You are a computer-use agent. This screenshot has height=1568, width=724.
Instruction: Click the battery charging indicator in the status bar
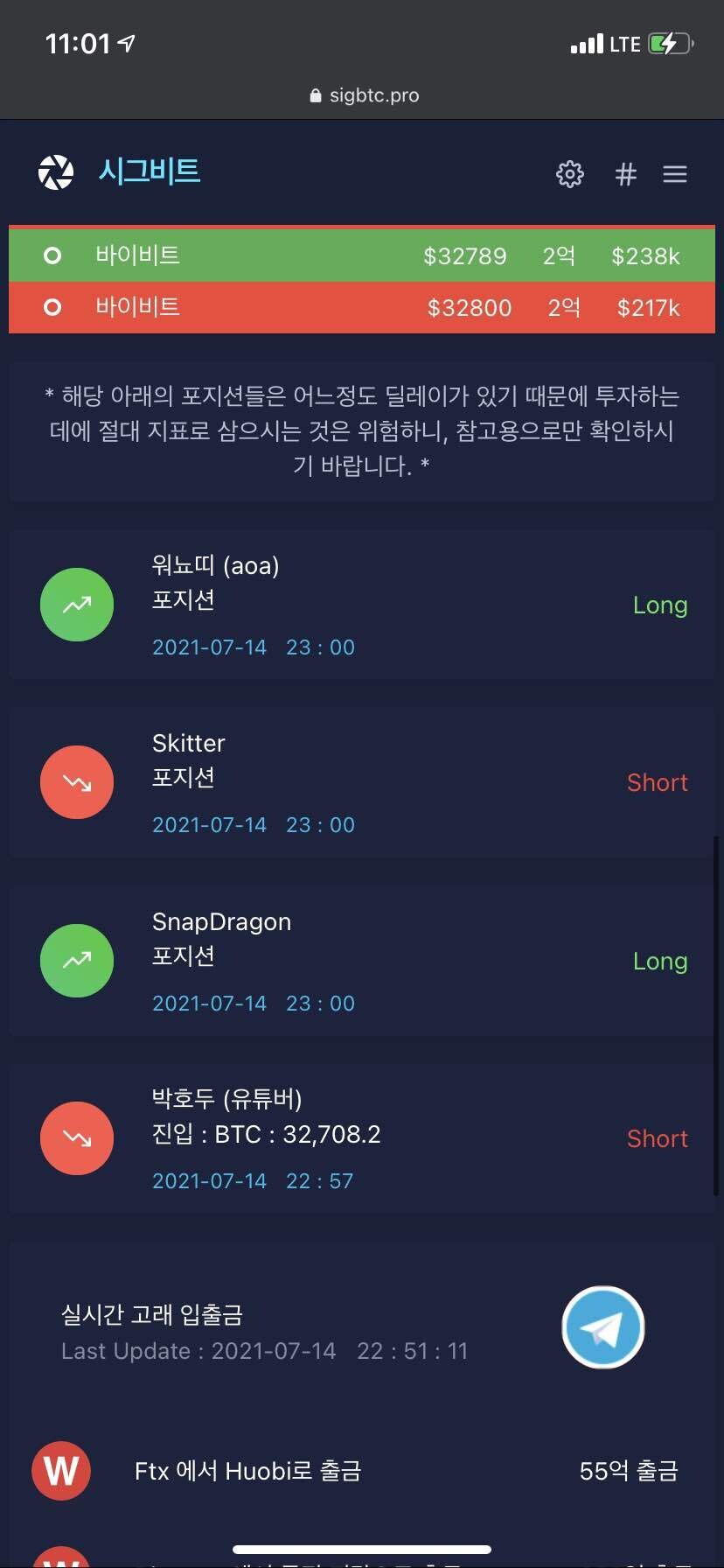coord(668,43)
